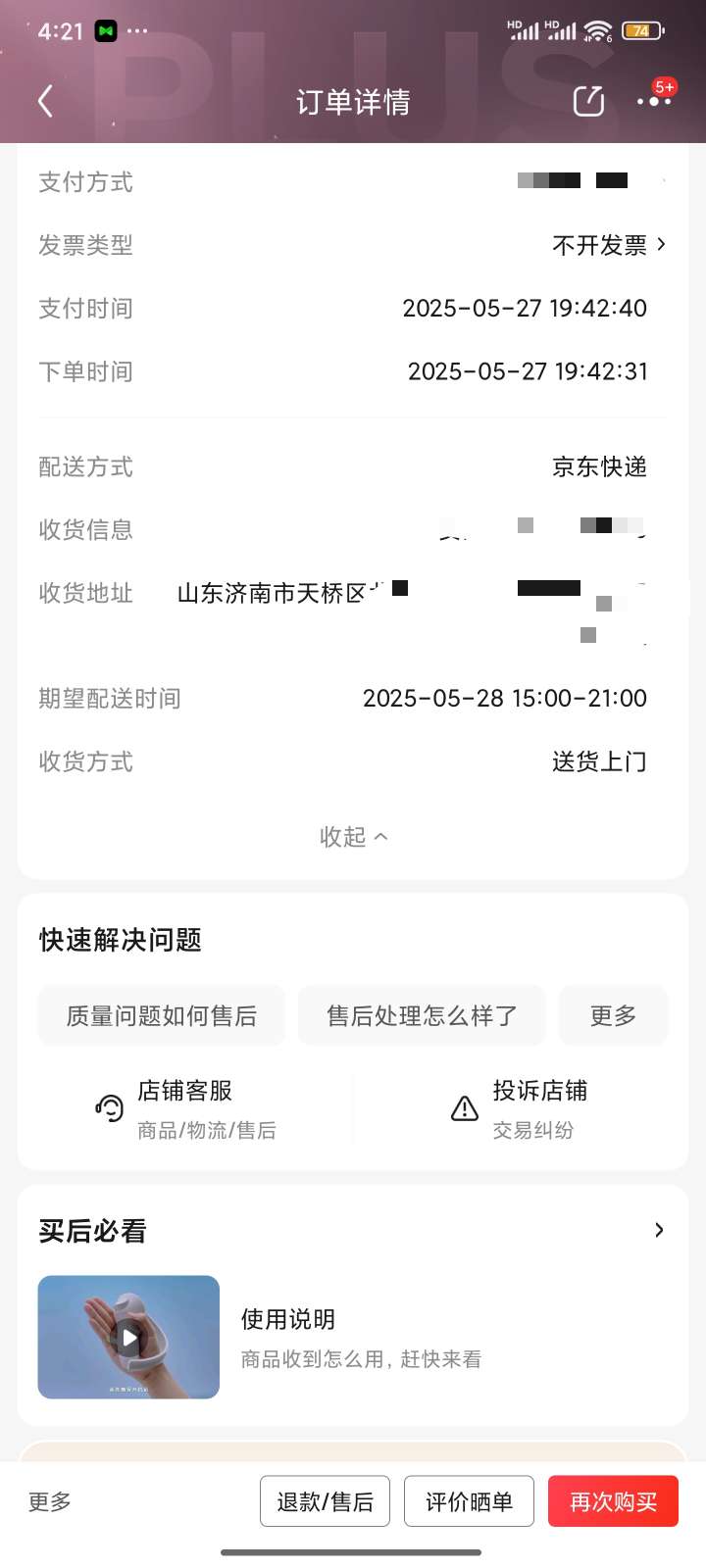The height and width of the screenshot is (1568, 706).
Task: Open 投诉店铺 for 交易纠纷
Action: (x=520, y=1109)
